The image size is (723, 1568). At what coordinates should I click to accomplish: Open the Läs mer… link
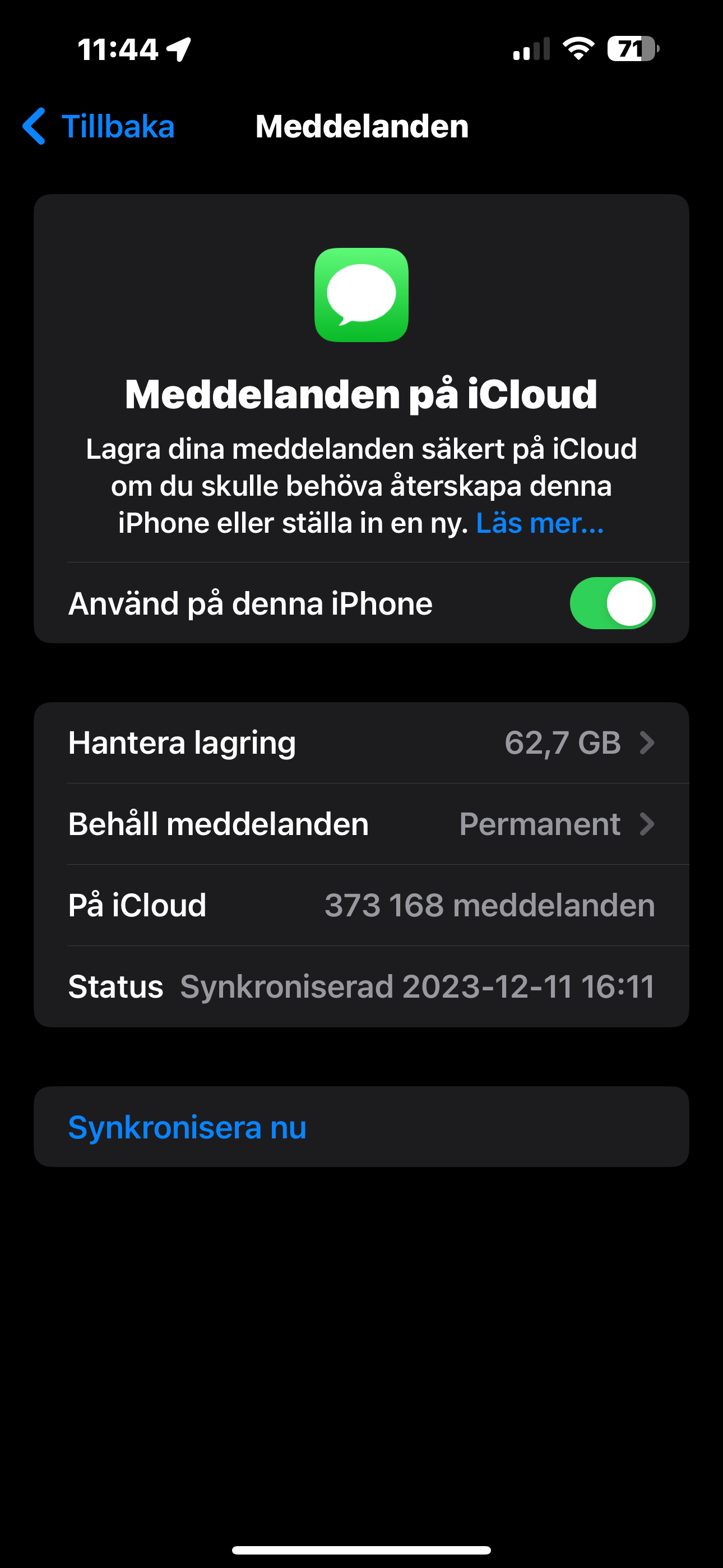point(540,523)
